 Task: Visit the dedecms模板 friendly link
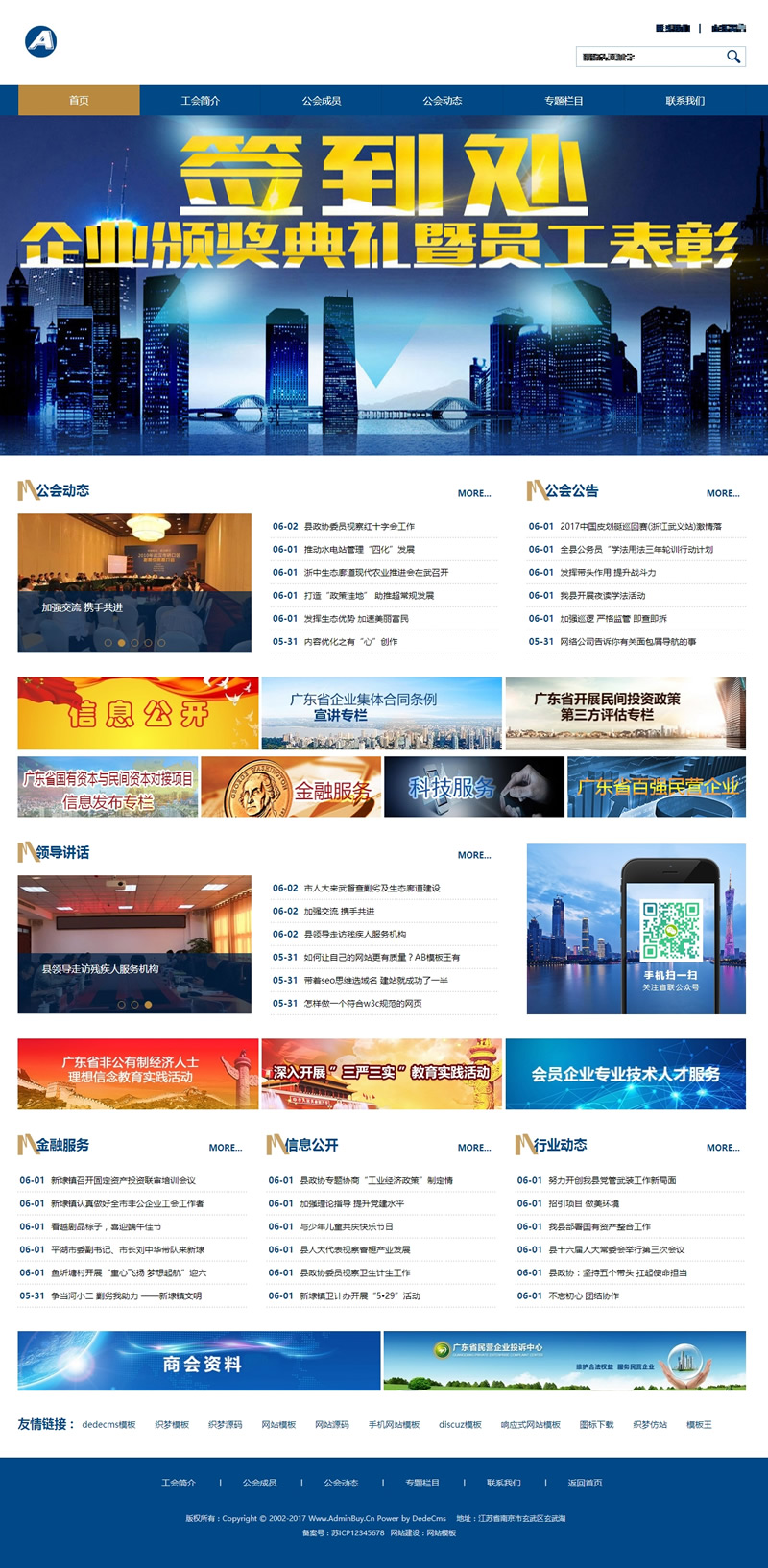(108, 1424)
